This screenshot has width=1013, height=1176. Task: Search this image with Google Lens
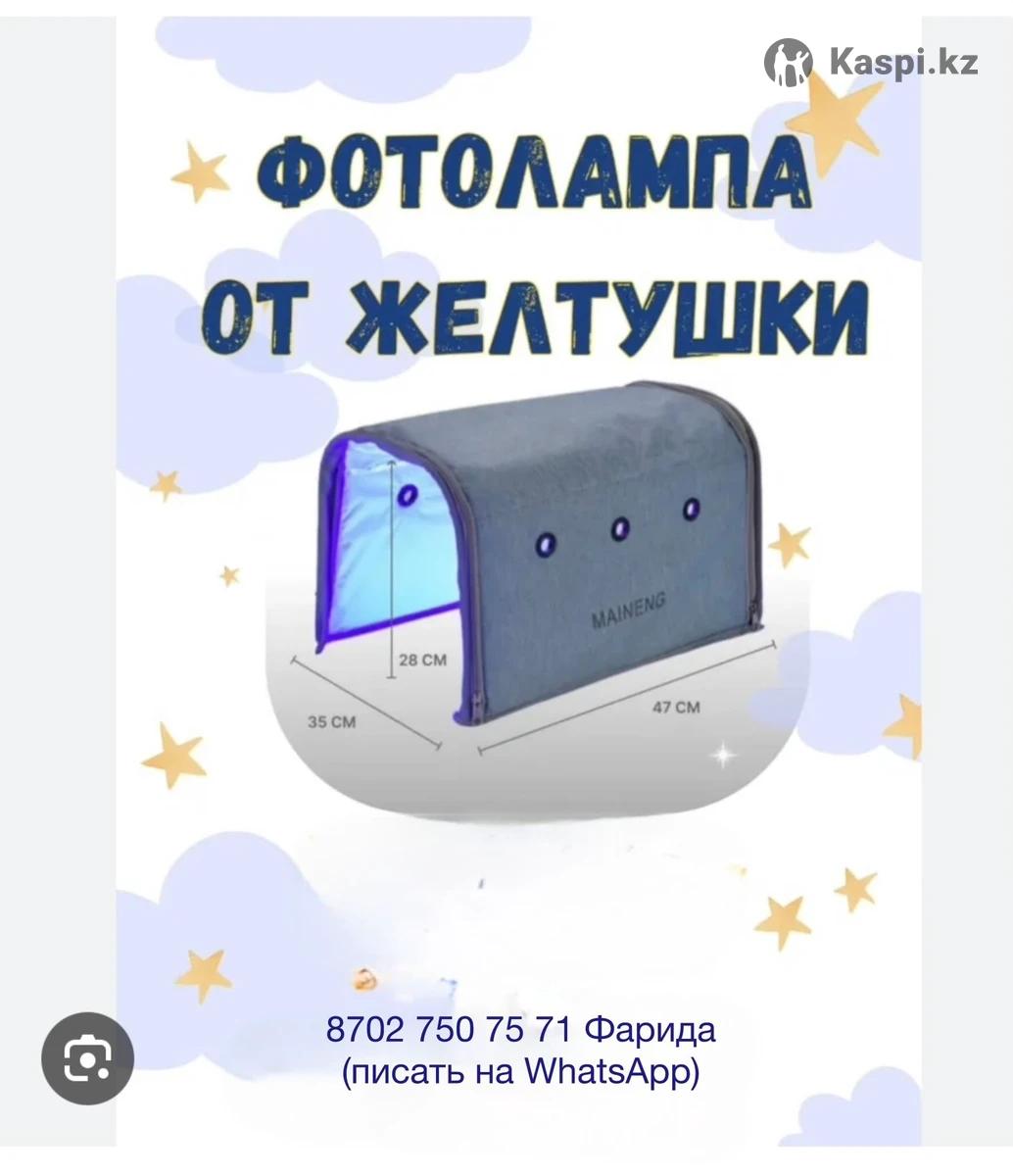point(87,1058)
